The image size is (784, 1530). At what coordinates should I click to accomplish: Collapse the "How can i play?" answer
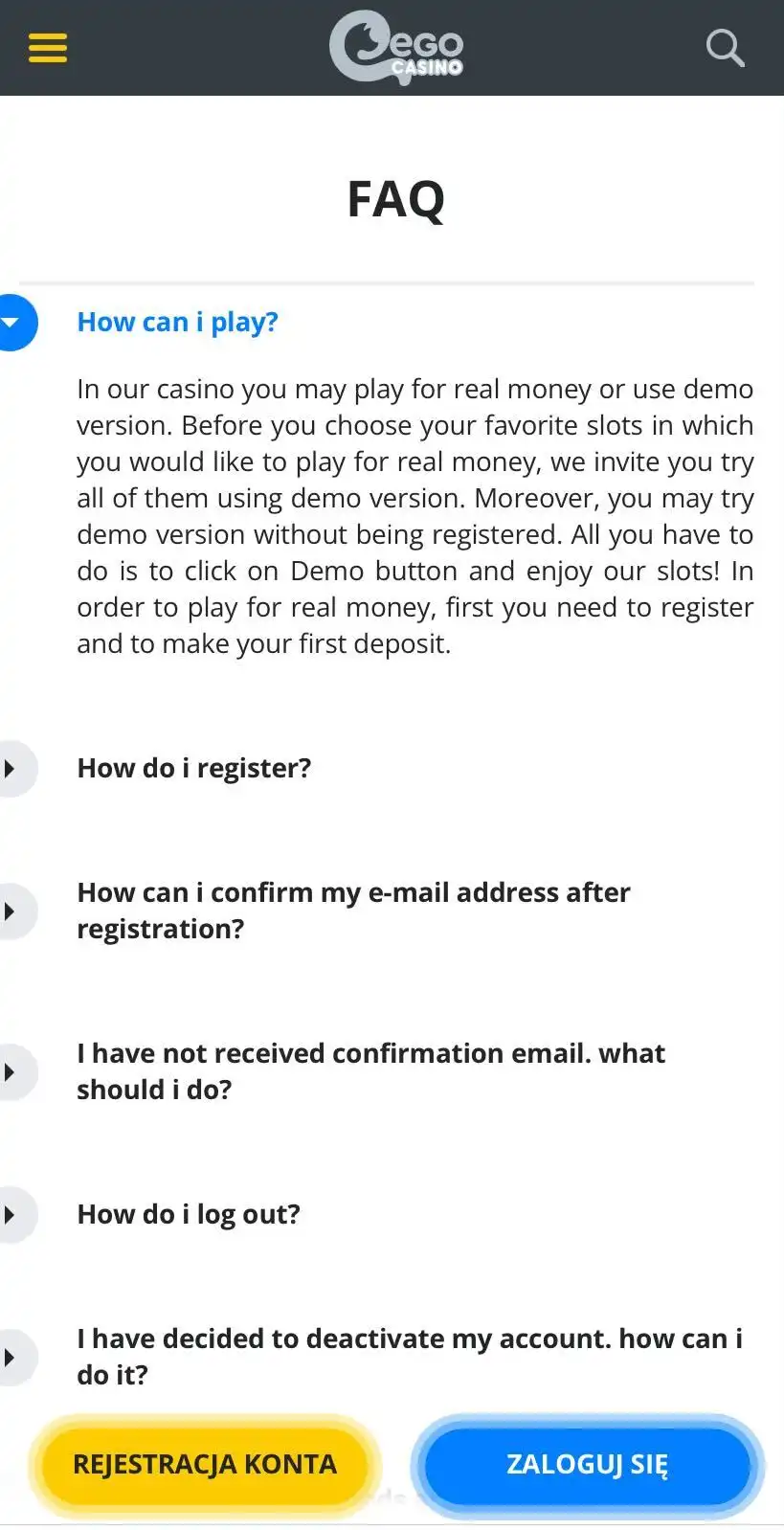(177, 323)
